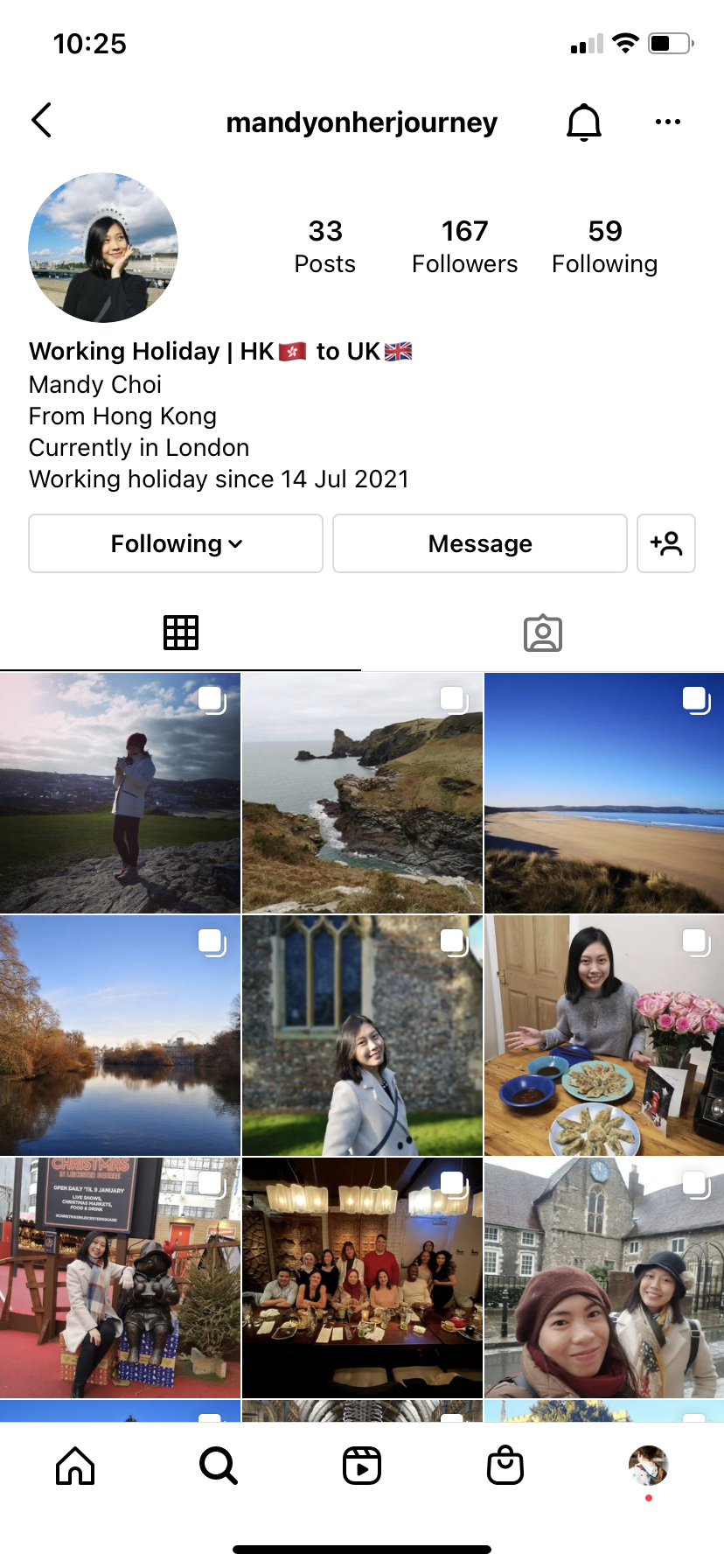
Task: Switch to the posts grid tab
Action: [181, 633]
